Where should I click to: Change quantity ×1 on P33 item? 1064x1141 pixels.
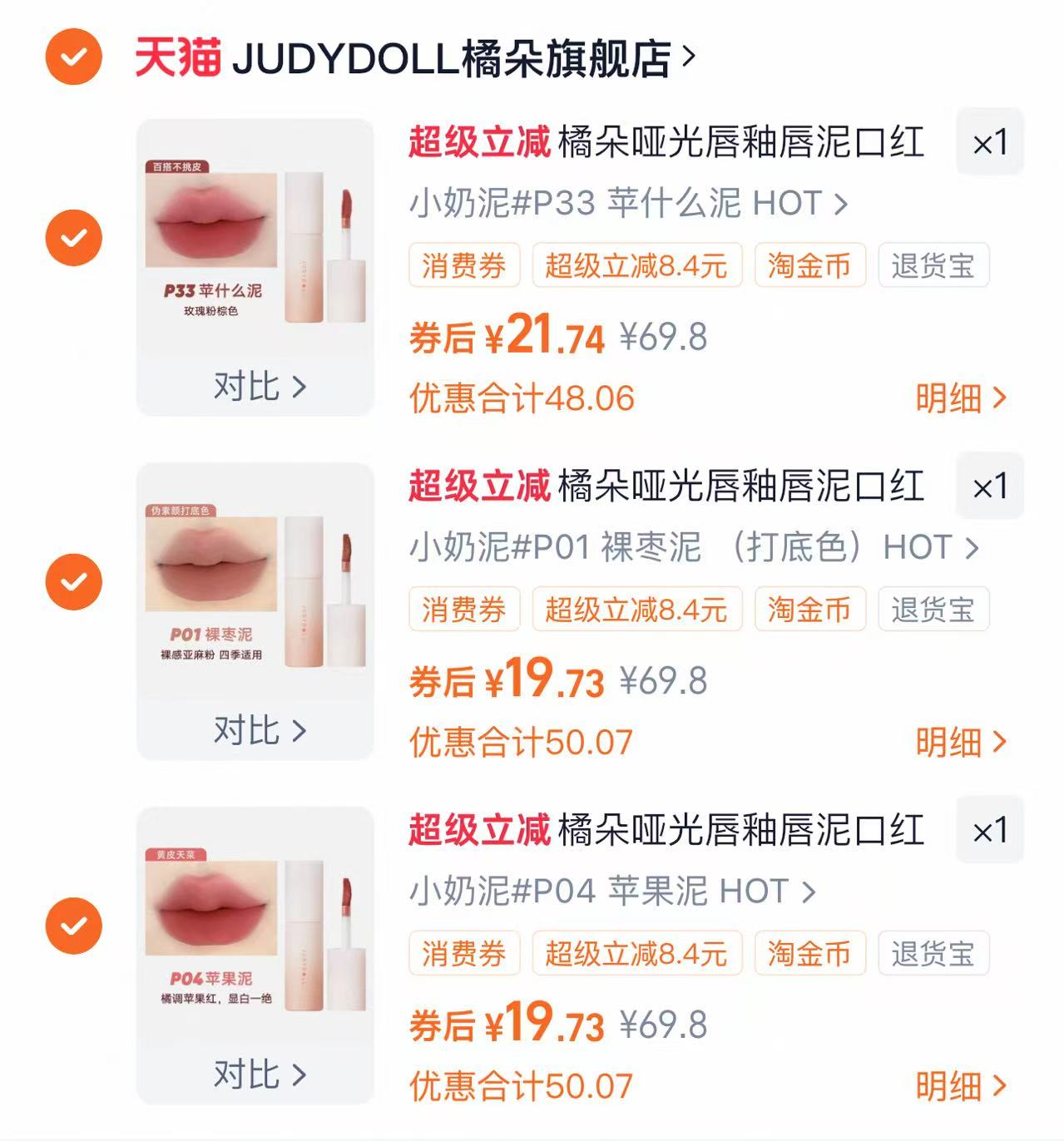click(x=989, y=142)
